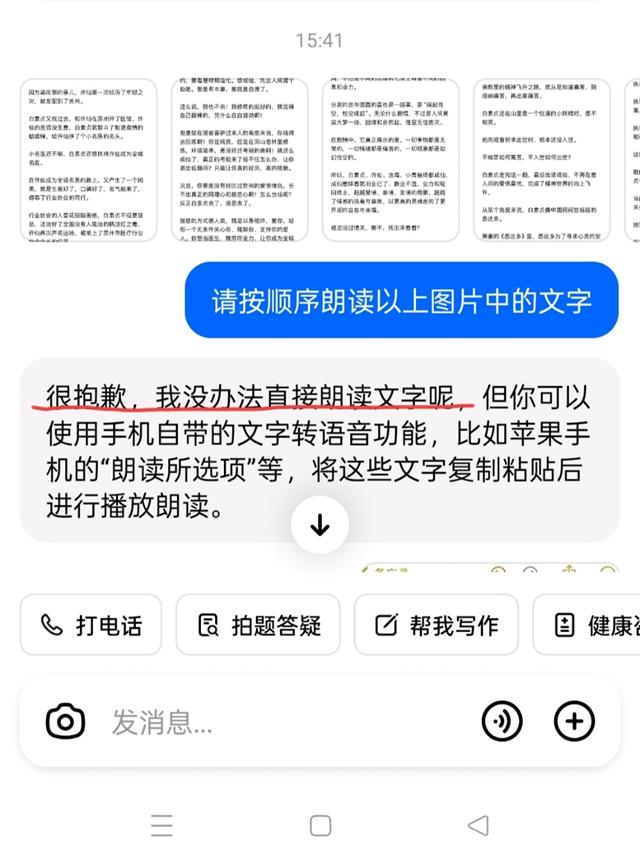640x865 pixels.
Task: Open the plus attachments menu
Action: (574, 720)
